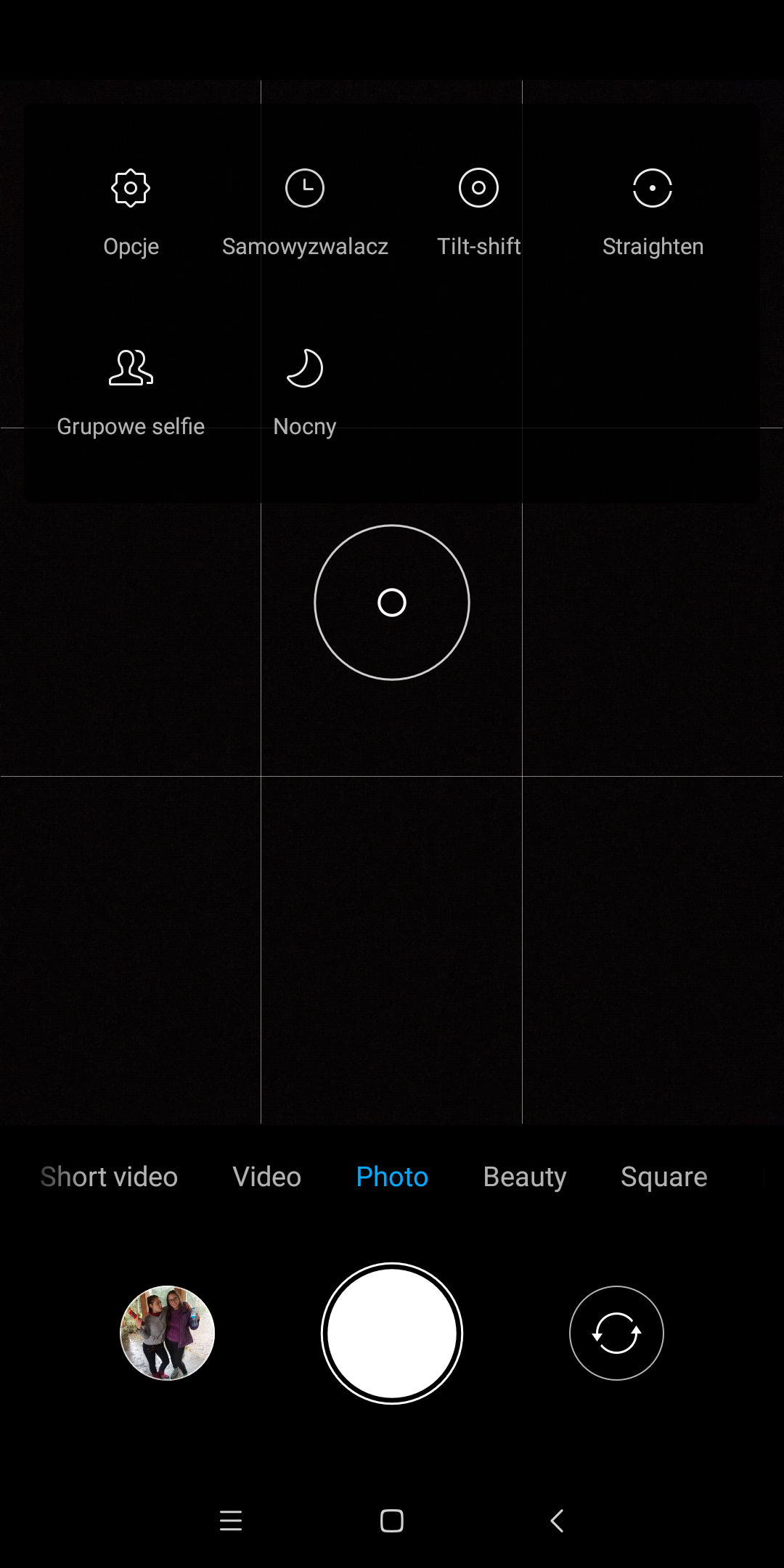The width and height of the screenshot is (784, 1568).
Task: Open recent apps menu button
Action: click(231, 1520)
